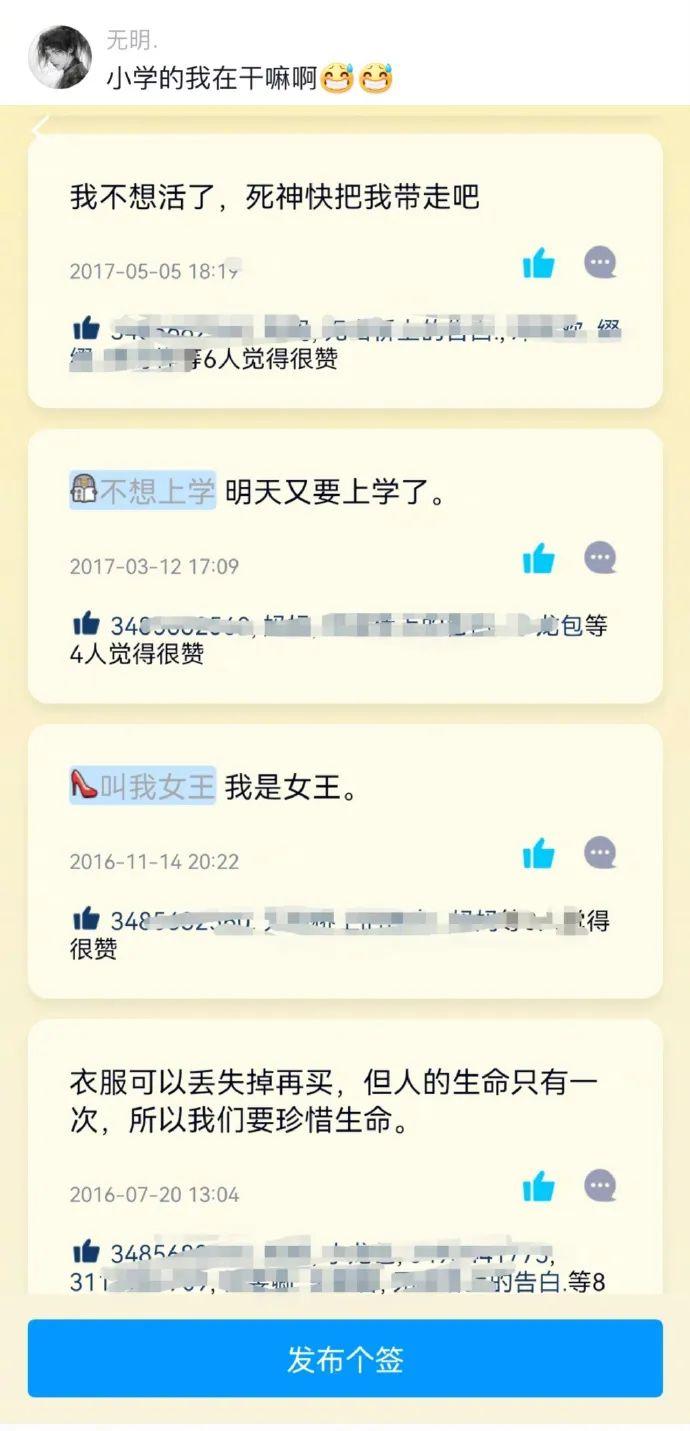Open the 叫我女王 topic tag
The width and height of the screenshot is (690, 1431).
click(142, 786)
